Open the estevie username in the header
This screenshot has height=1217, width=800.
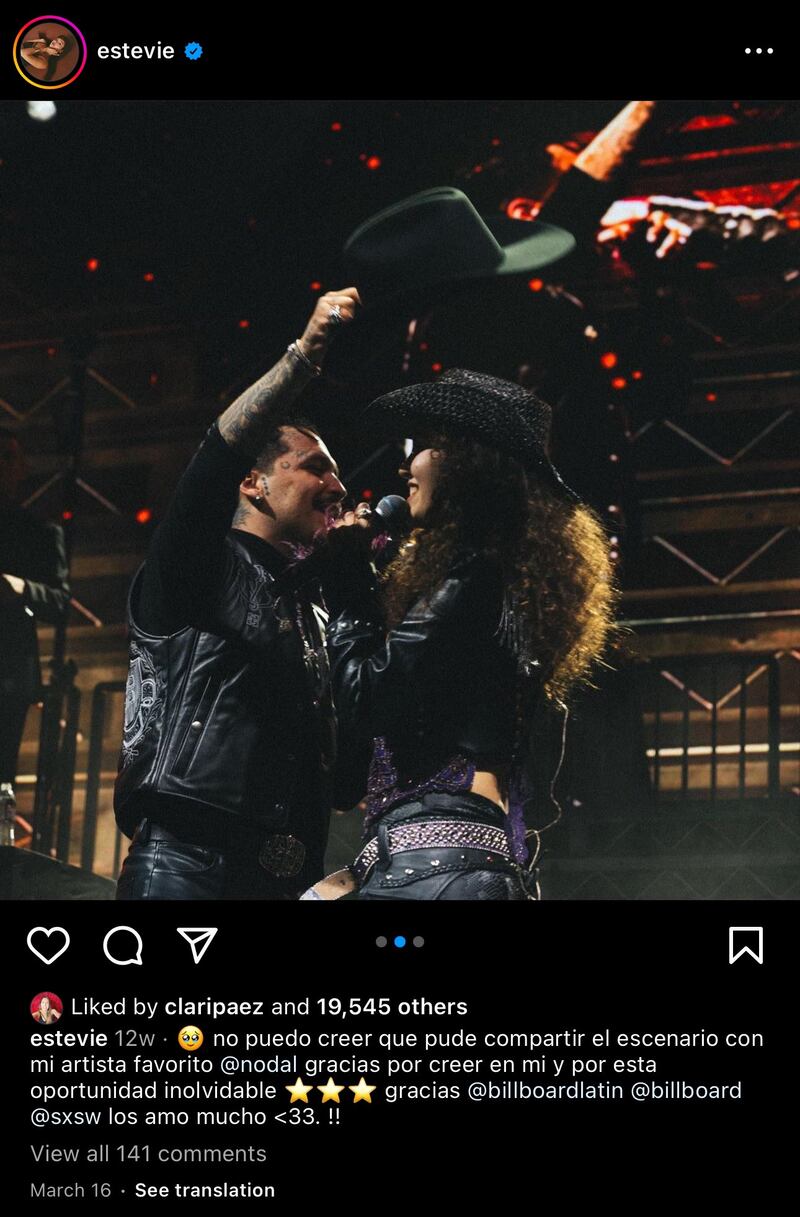click(x=135, y=51)
